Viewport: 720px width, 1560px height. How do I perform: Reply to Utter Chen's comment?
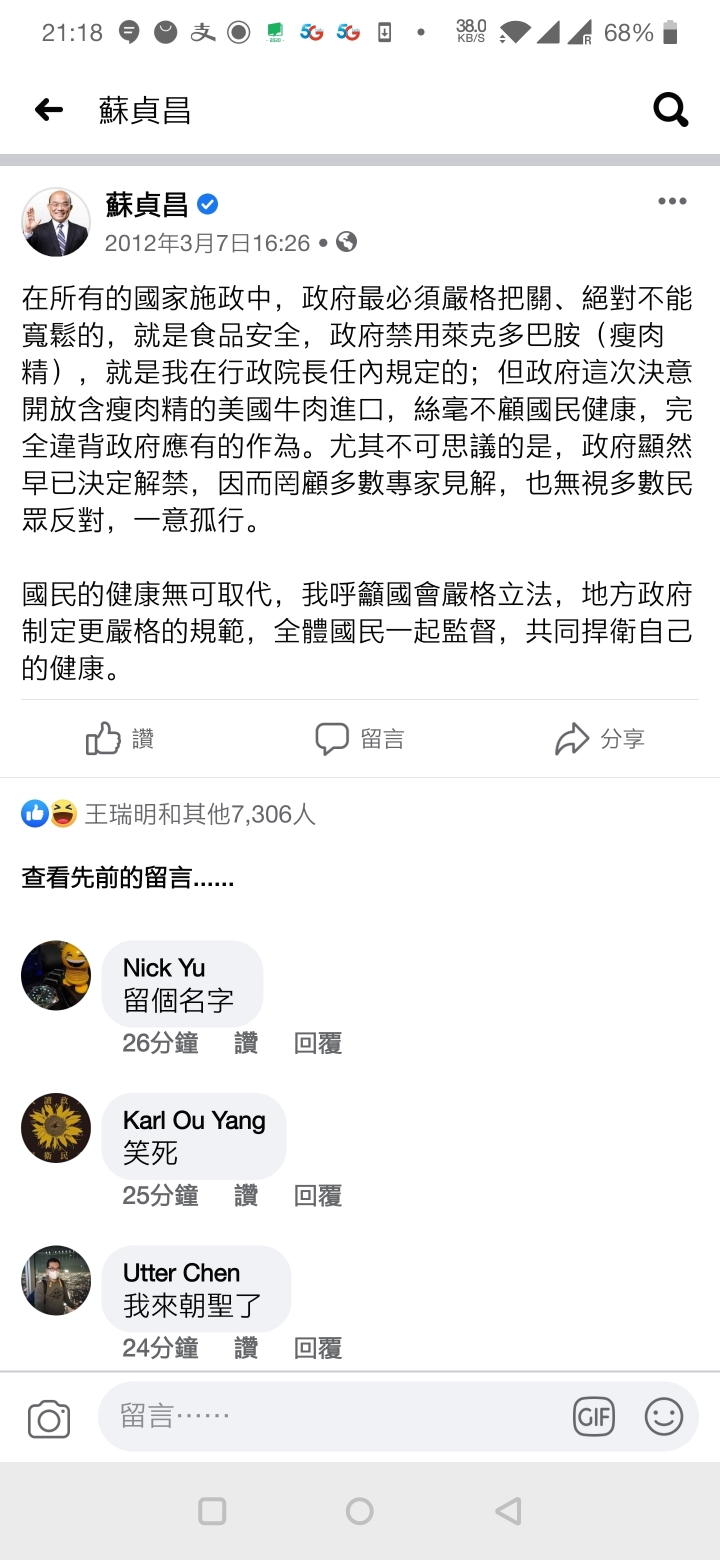pos(318,1348)
